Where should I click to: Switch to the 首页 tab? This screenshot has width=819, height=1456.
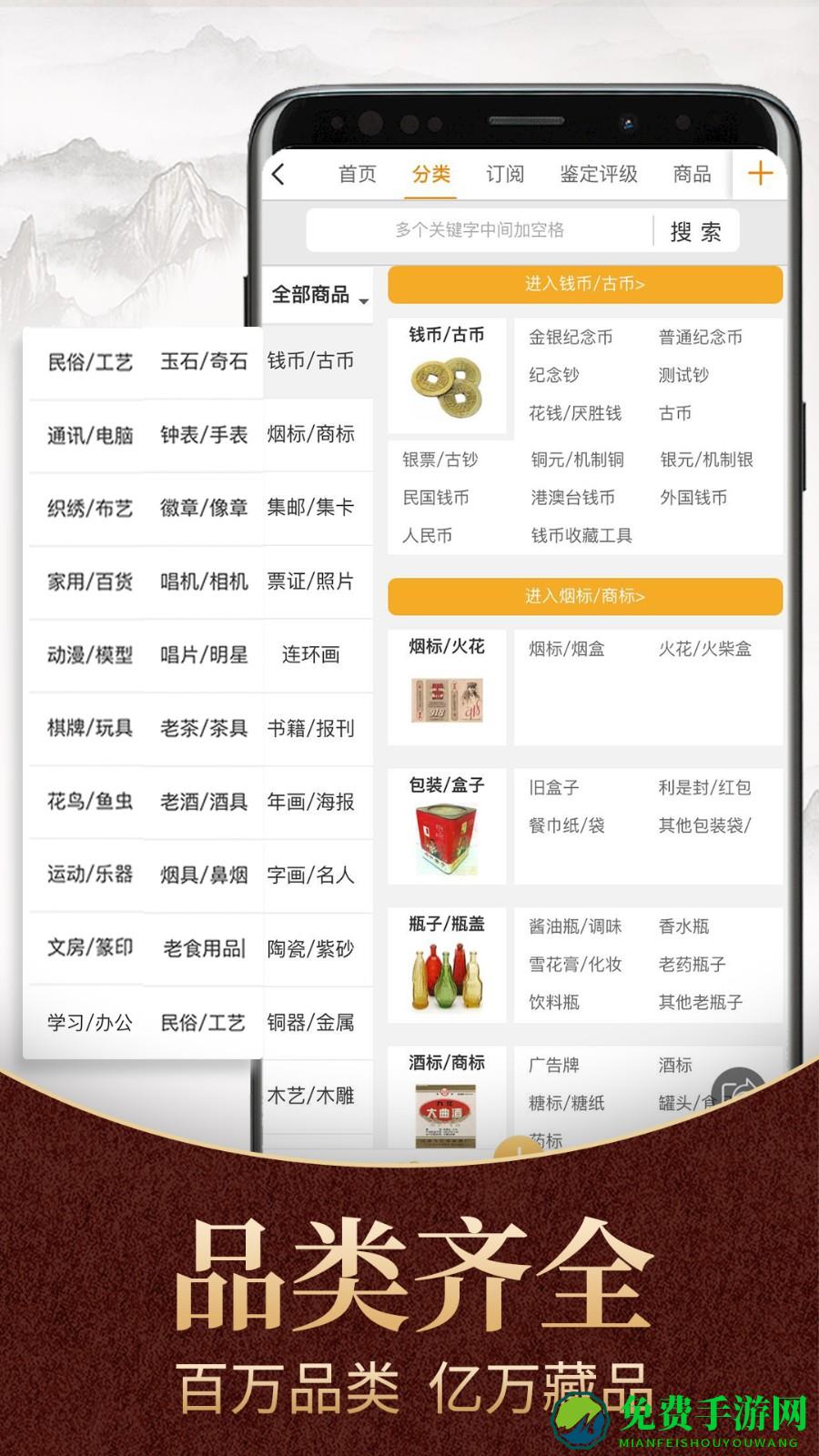[x=357, y=174]
